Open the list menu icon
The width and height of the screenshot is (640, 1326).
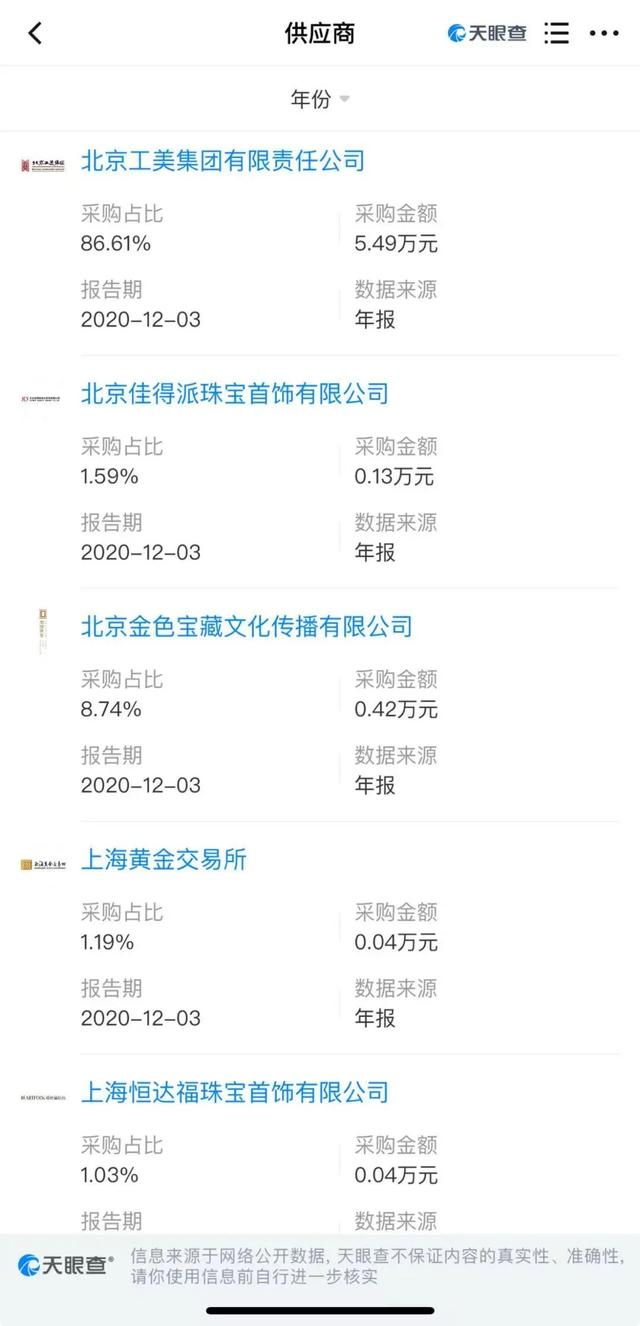pyautogui.click(x=556, y=34)
